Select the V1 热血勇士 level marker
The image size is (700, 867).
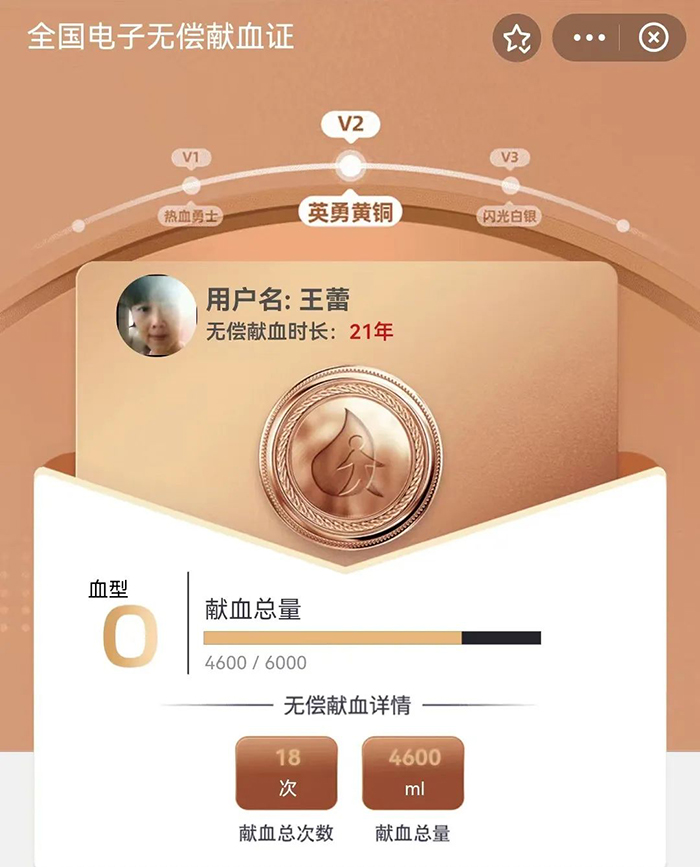point(191,185)
